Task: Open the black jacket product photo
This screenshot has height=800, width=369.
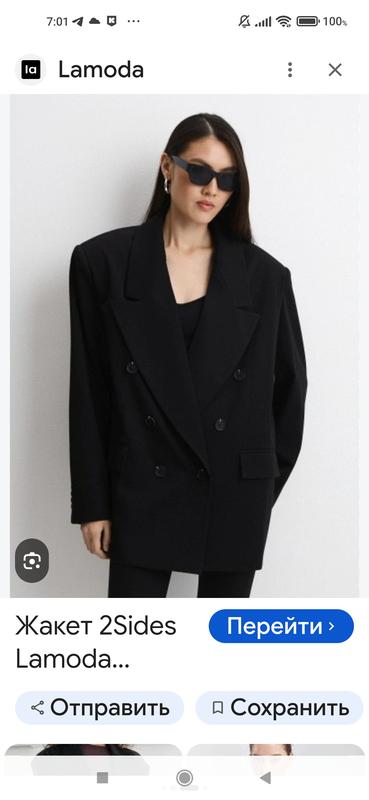Action: click(184, 345)
